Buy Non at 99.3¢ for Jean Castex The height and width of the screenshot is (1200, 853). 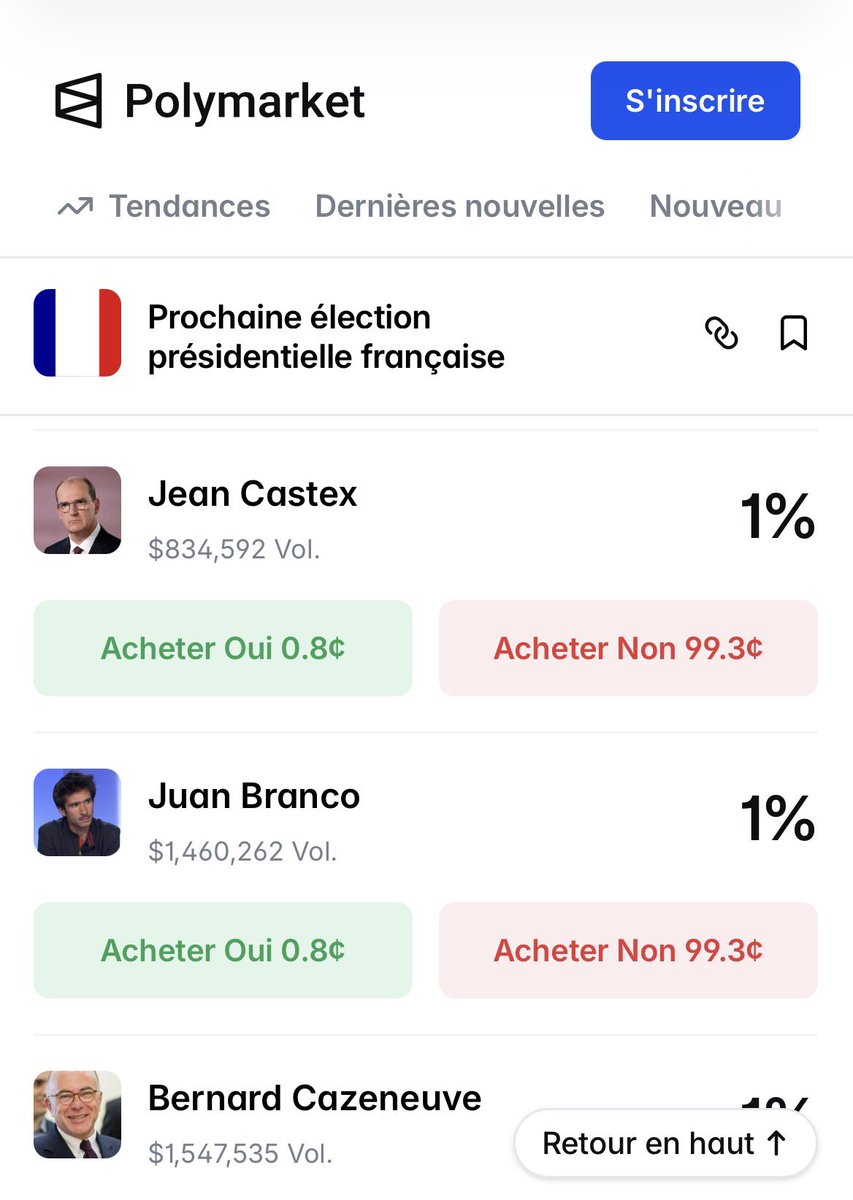628,648
